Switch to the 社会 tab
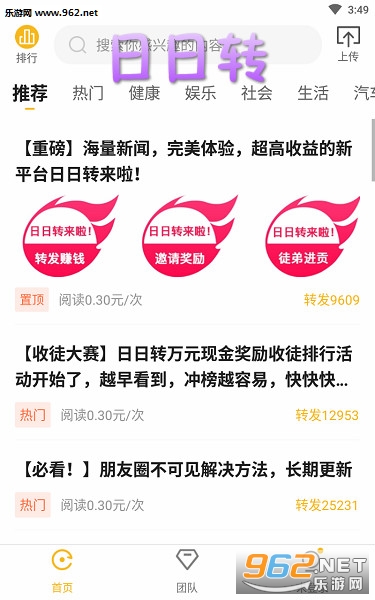The width and height of the screenshot is (375, 600). [257, 93]
